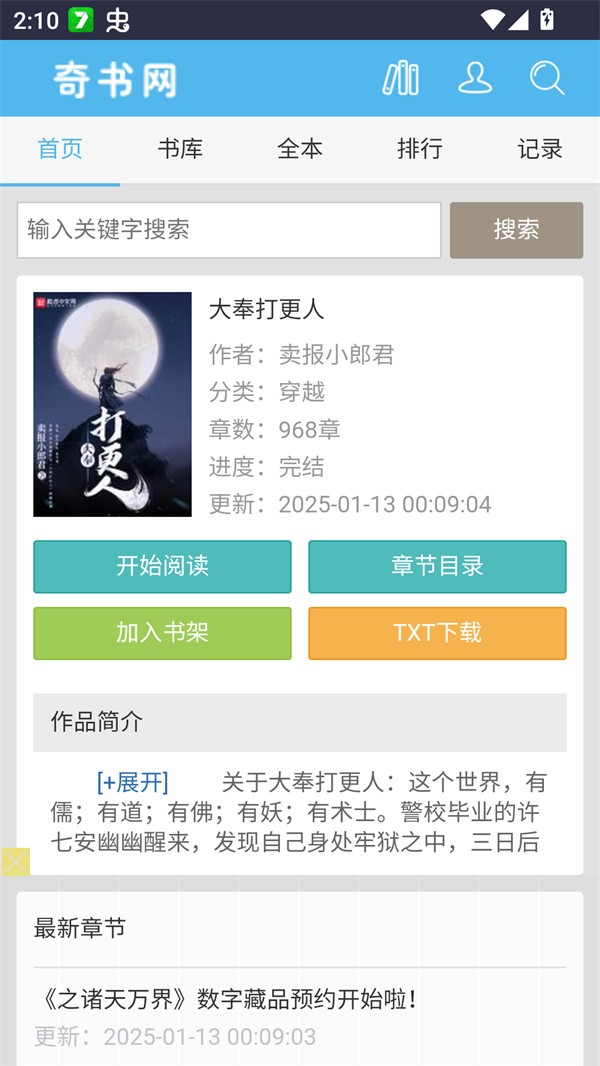Open the 排行 rankings tab
The image size is (600, 1066).
(420, 149)
